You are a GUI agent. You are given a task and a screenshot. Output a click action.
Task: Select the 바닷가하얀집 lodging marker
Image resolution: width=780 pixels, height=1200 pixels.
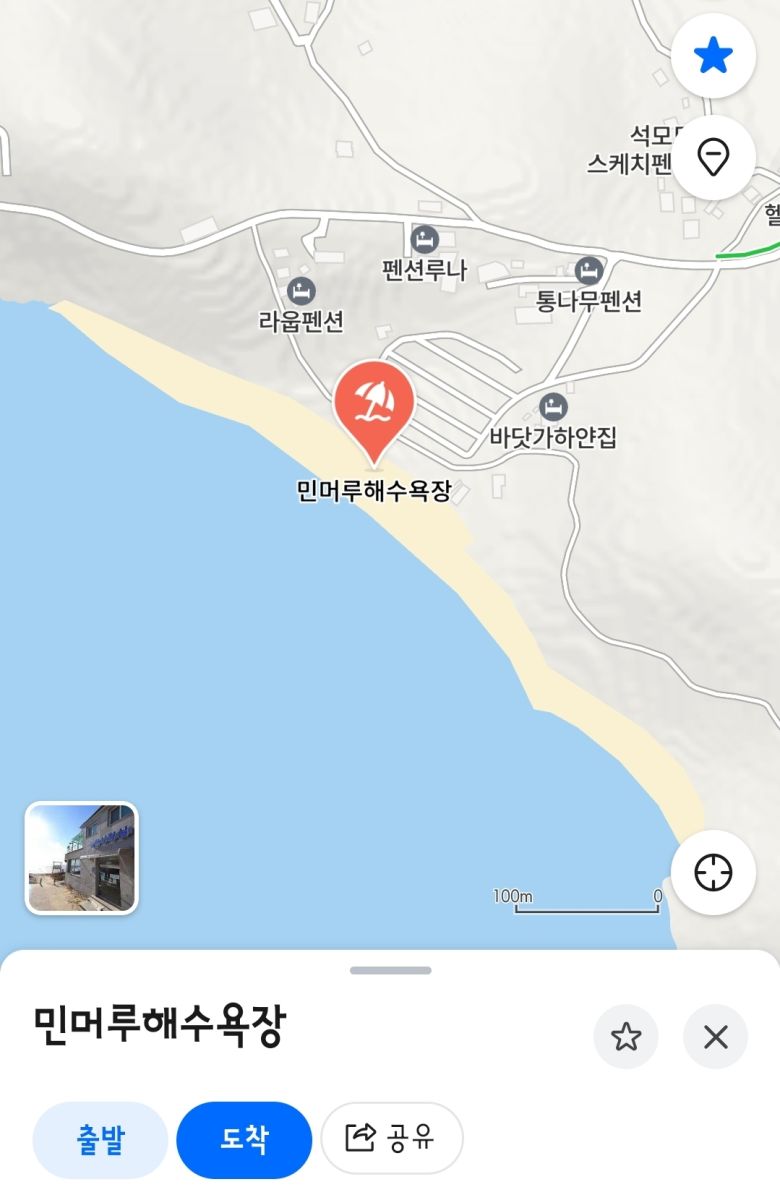tap(552, 407)
